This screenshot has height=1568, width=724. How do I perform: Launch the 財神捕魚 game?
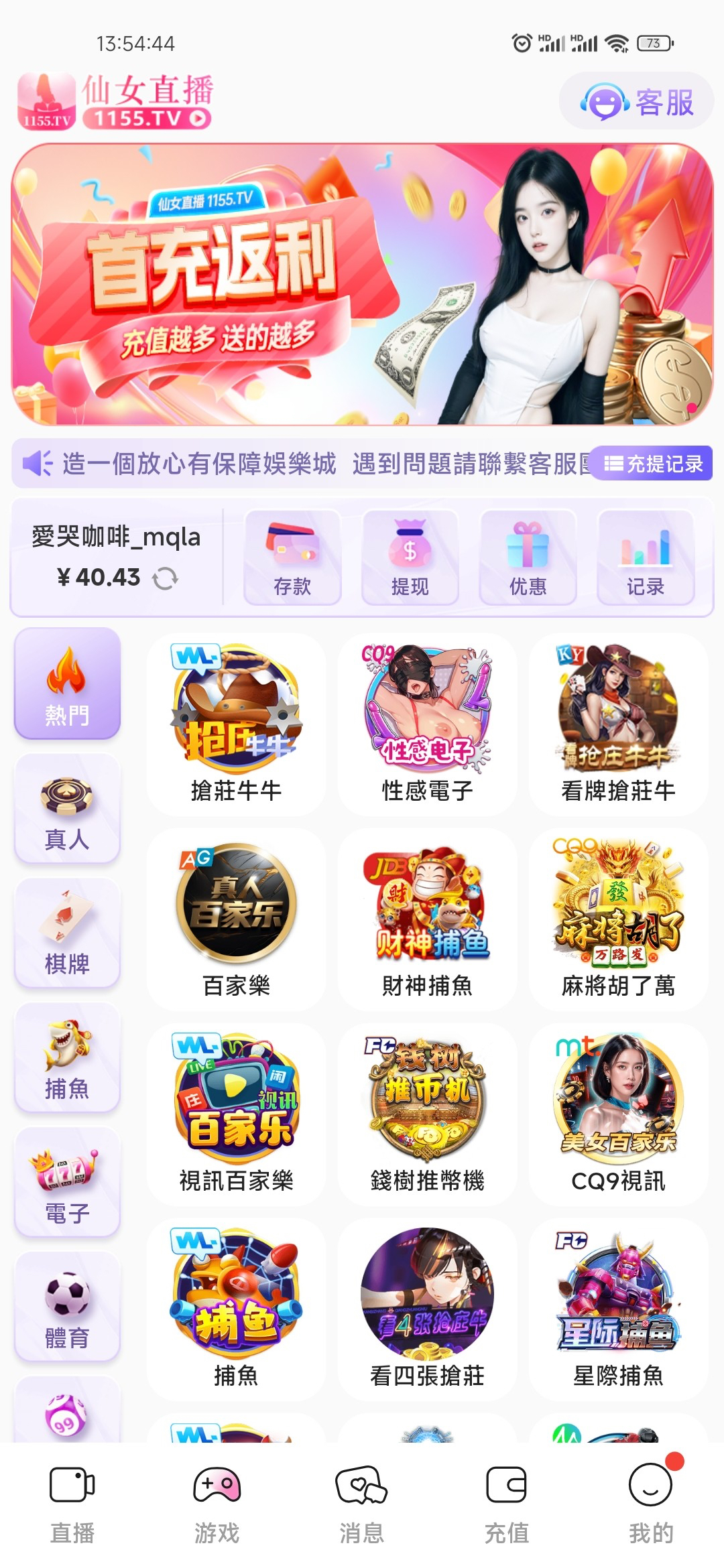point(427,920)
